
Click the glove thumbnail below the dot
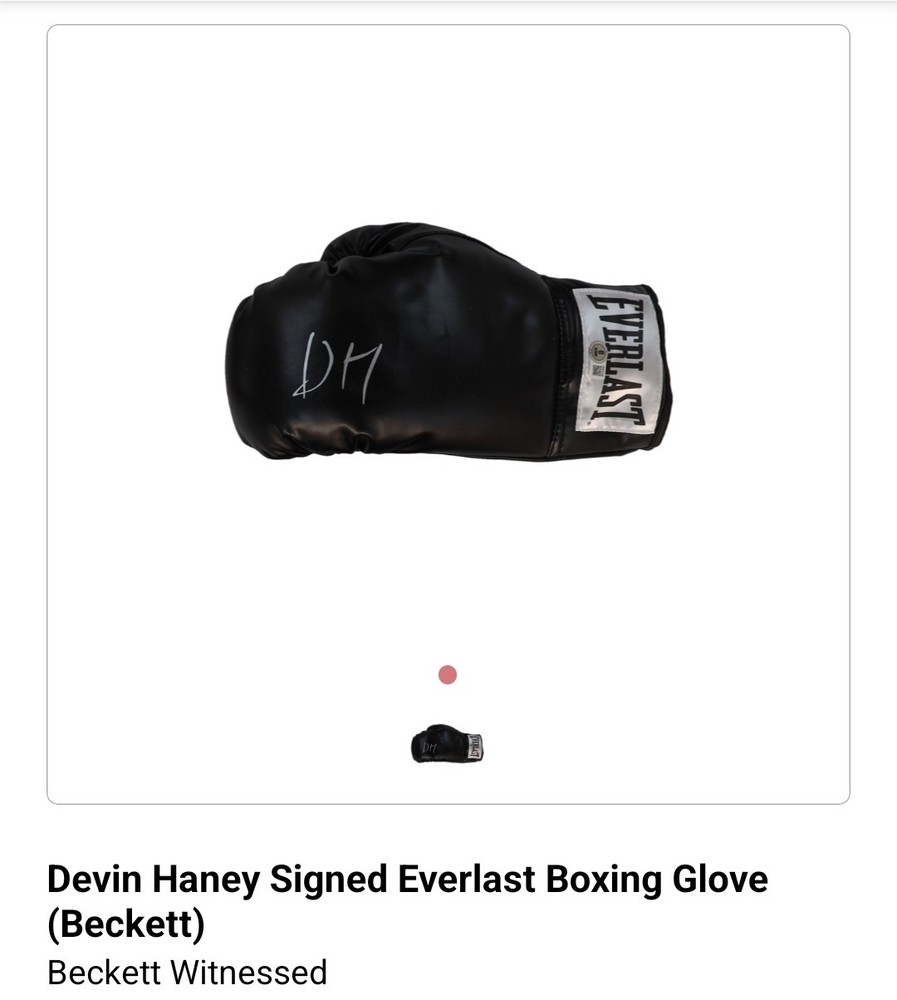pos(447,744)
